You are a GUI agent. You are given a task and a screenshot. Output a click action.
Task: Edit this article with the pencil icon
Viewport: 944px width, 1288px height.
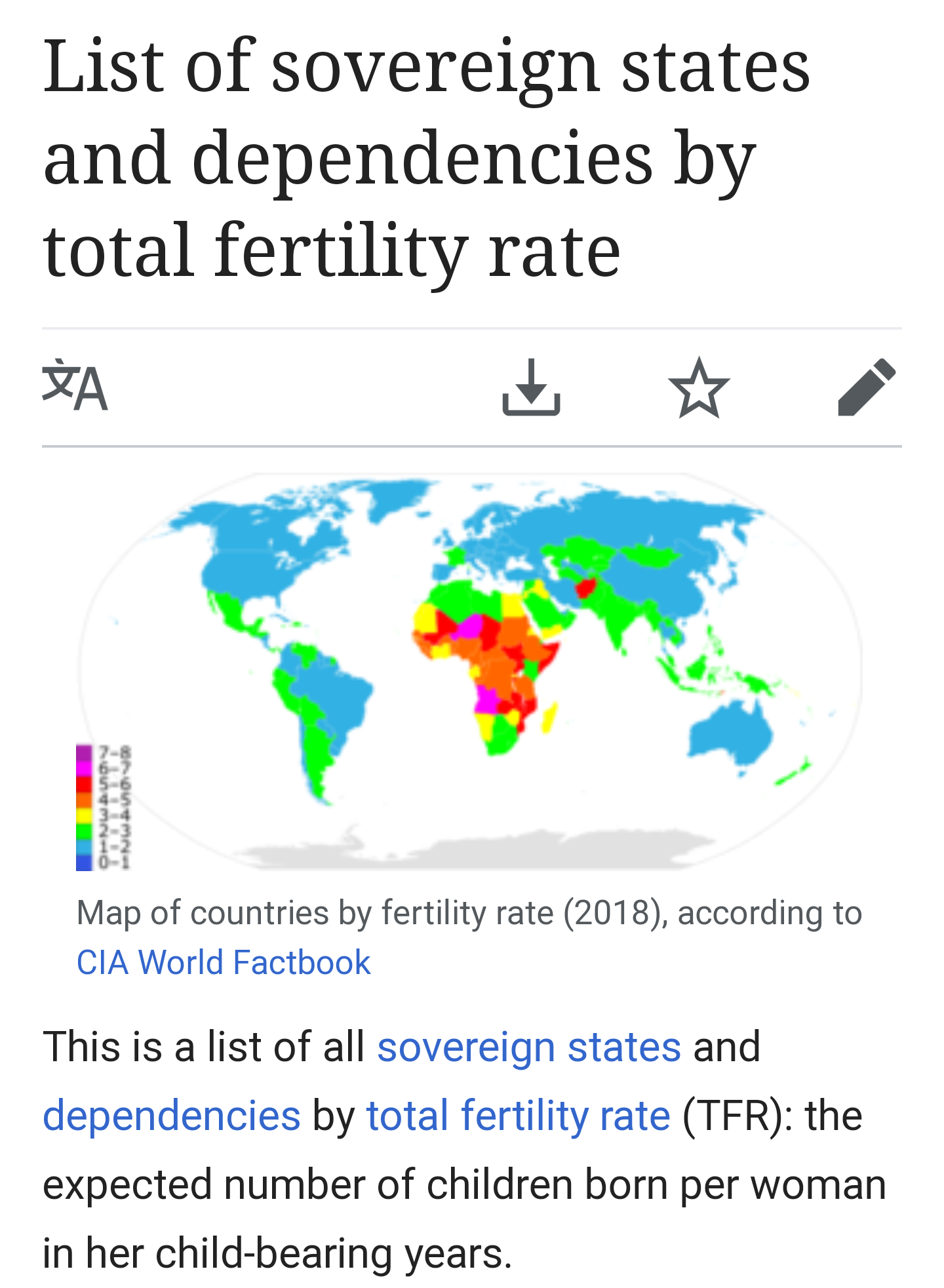[867, 387]
